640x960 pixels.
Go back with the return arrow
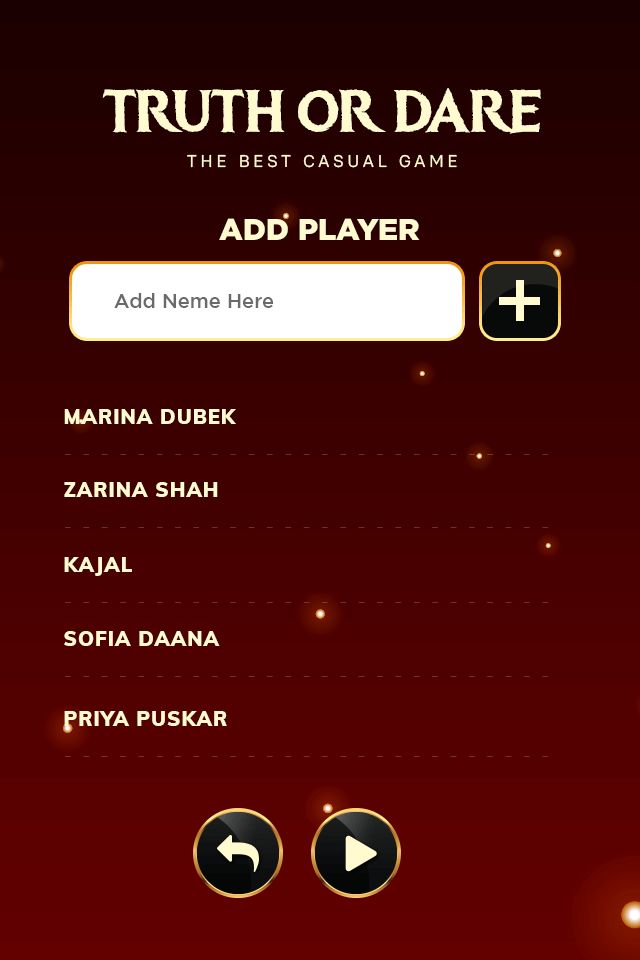(238, 853)
